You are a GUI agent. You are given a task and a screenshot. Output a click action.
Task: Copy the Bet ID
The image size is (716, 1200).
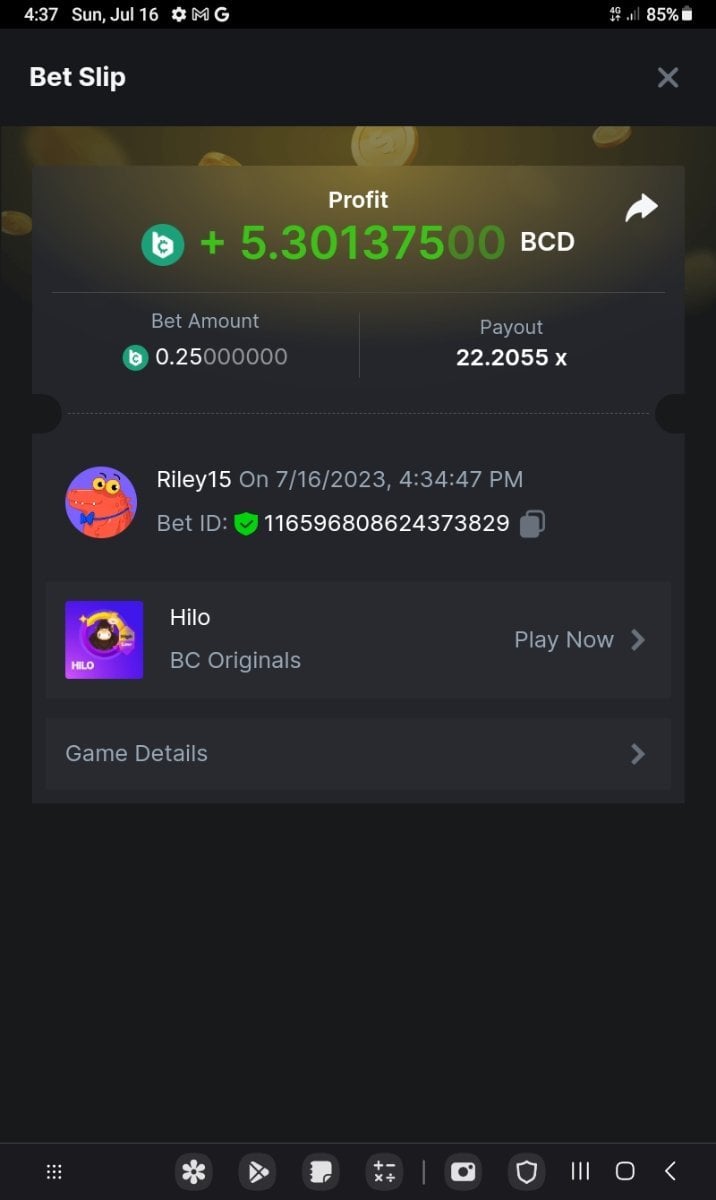[532, 523]
